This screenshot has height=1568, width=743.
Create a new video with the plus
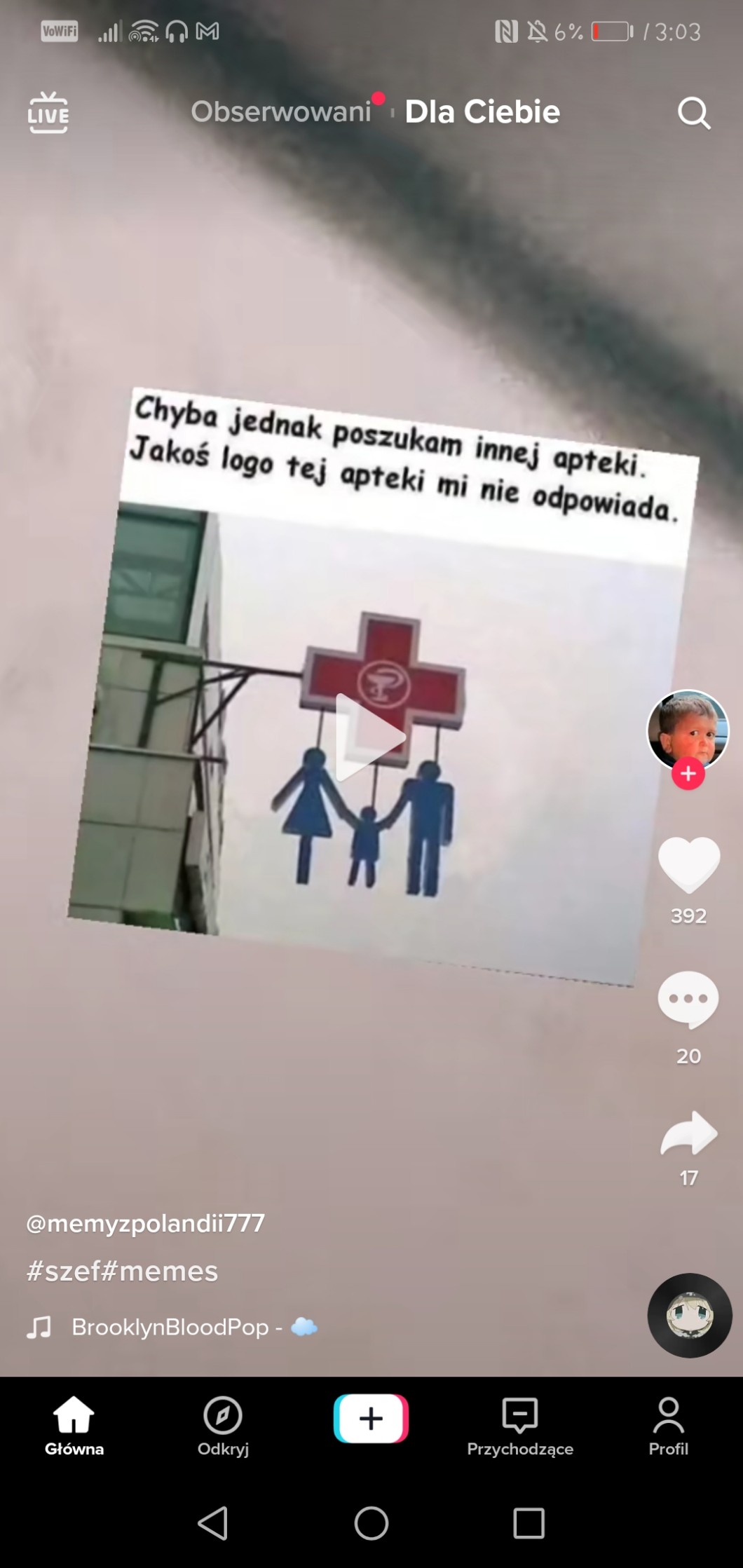371,1419
